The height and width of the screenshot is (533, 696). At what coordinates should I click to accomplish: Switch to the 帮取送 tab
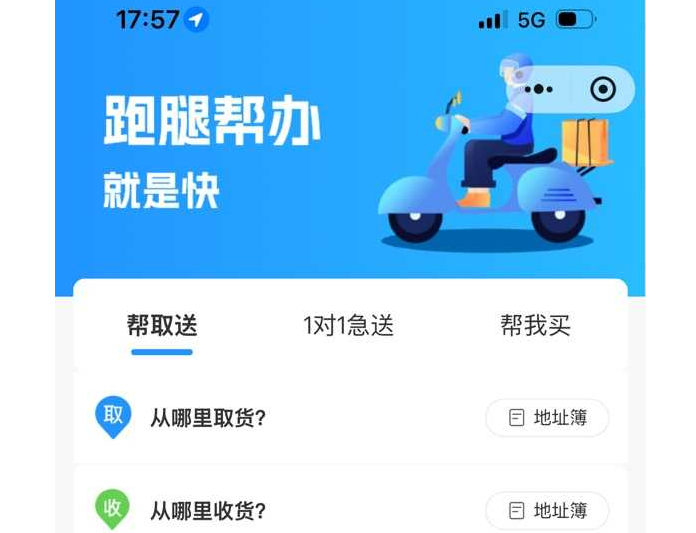point(162,325)
